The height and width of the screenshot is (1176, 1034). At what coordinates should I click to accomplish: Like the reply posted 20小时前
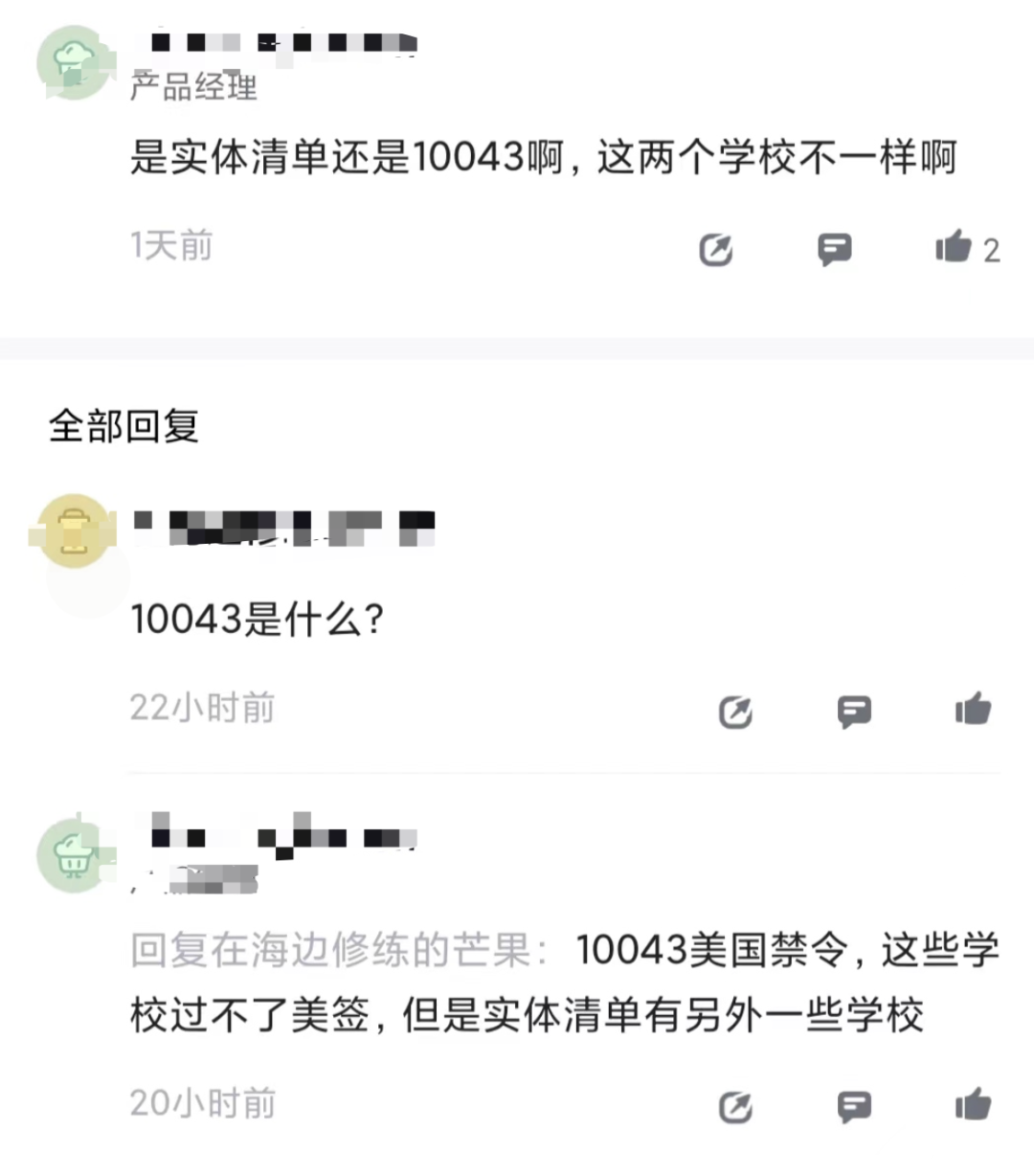(973, 1105)
